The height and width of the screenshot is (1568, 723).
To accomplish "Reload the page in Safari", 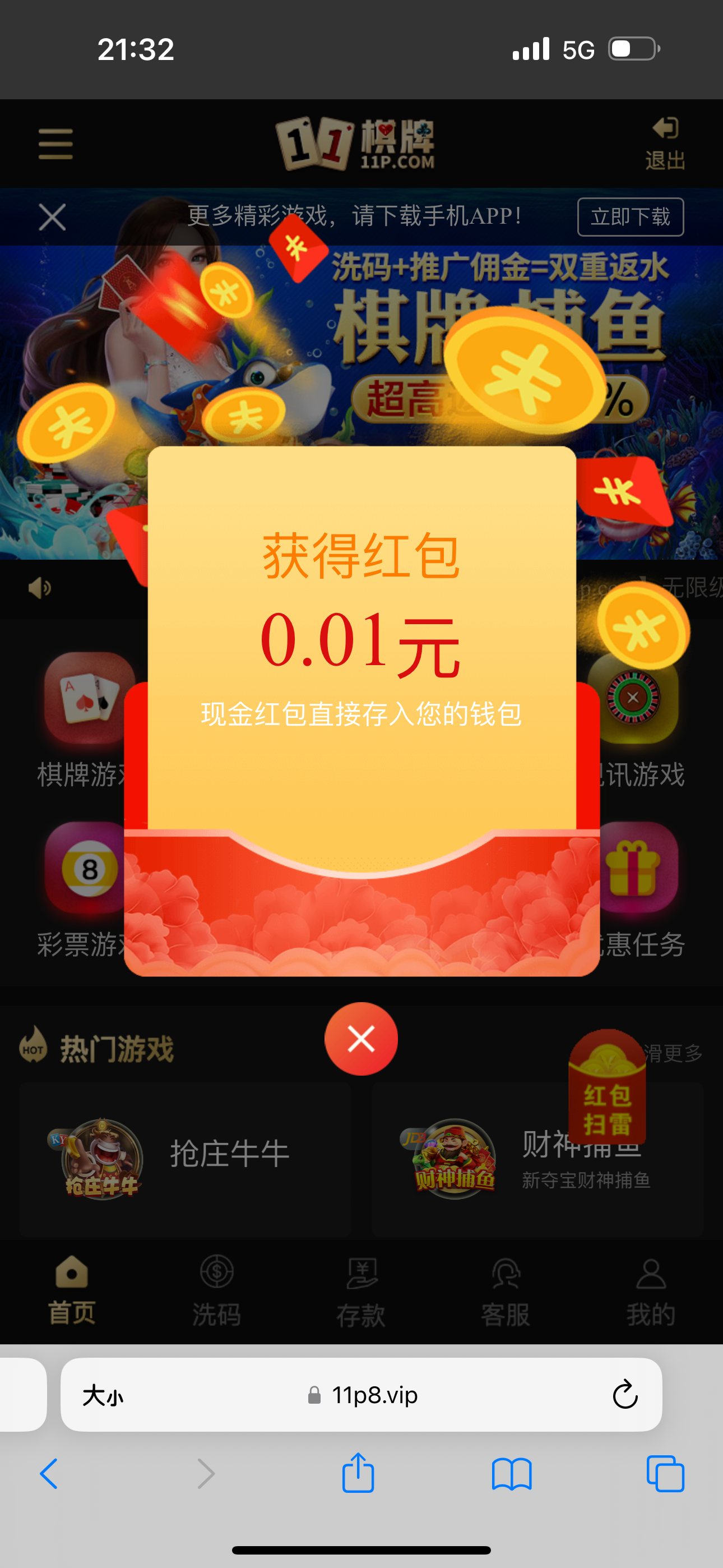I will click(624, 1395).
